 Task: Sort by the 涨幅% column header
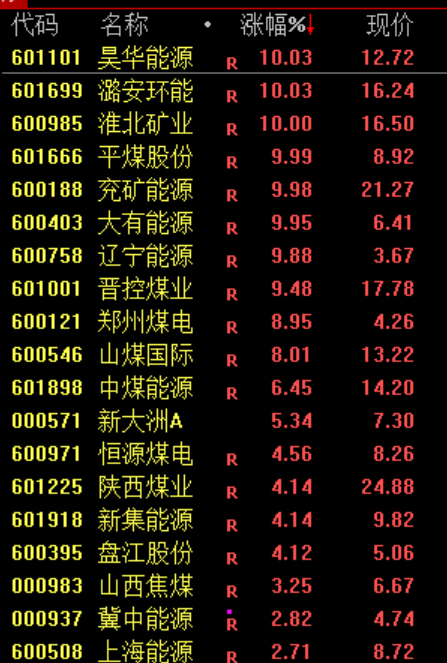click(x=277, y=25)
